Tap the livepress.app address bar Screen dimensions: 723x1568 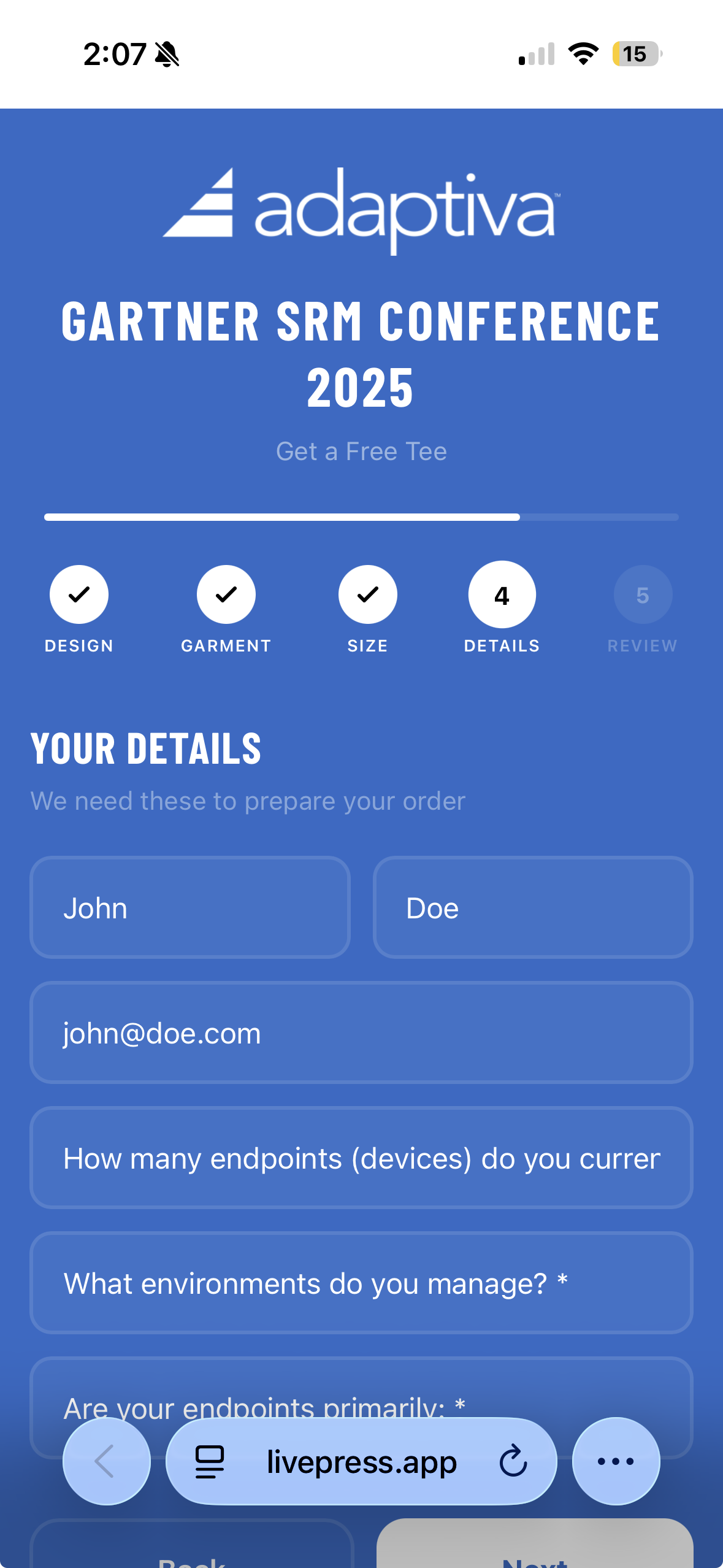click(362, 1461)
